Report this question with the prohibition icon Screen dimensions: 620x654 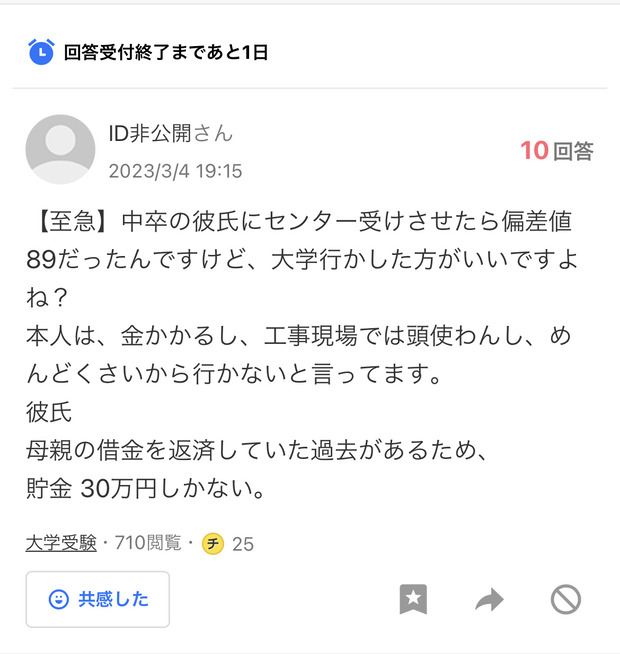[566, 599]
